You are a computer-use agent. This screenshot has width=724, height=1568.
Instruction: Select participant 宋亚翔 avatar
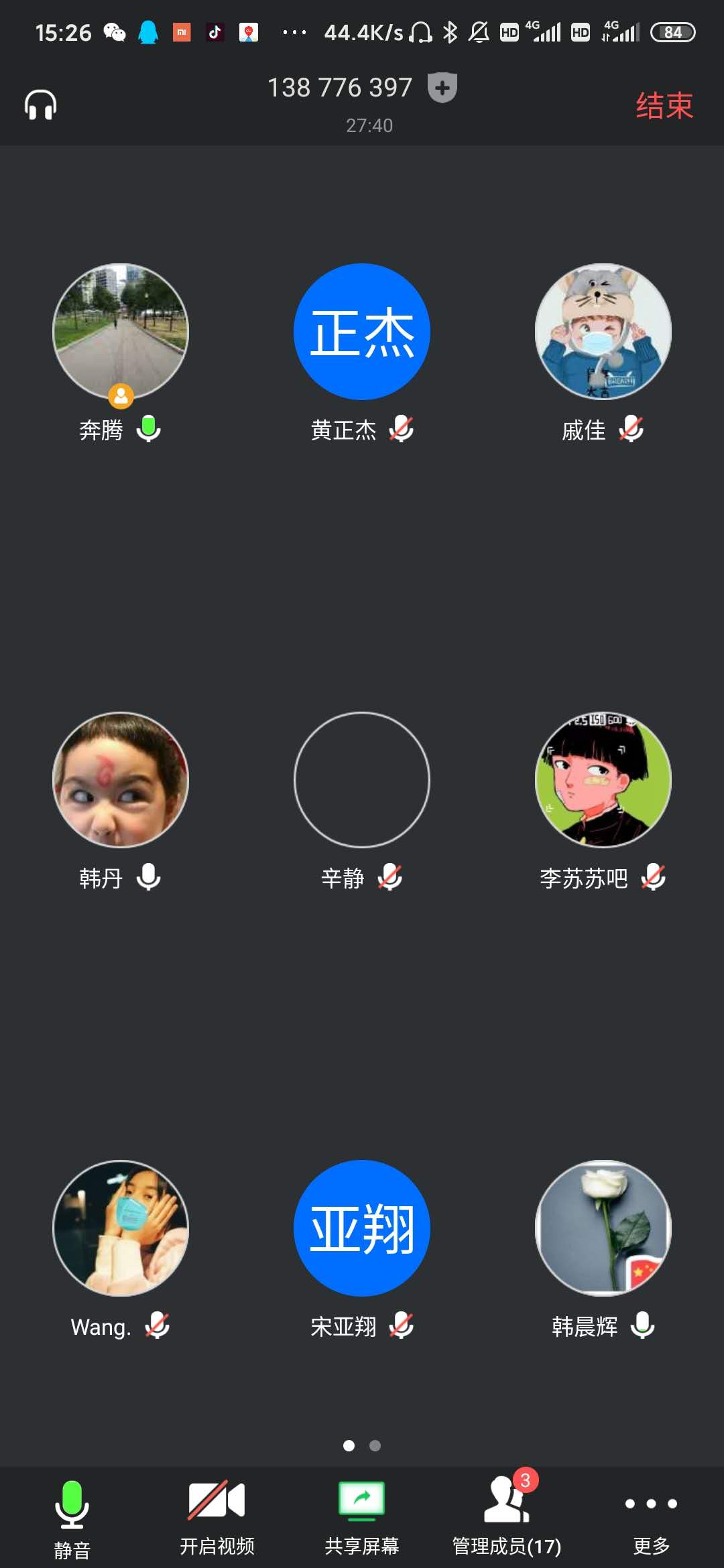point(362,1228)
